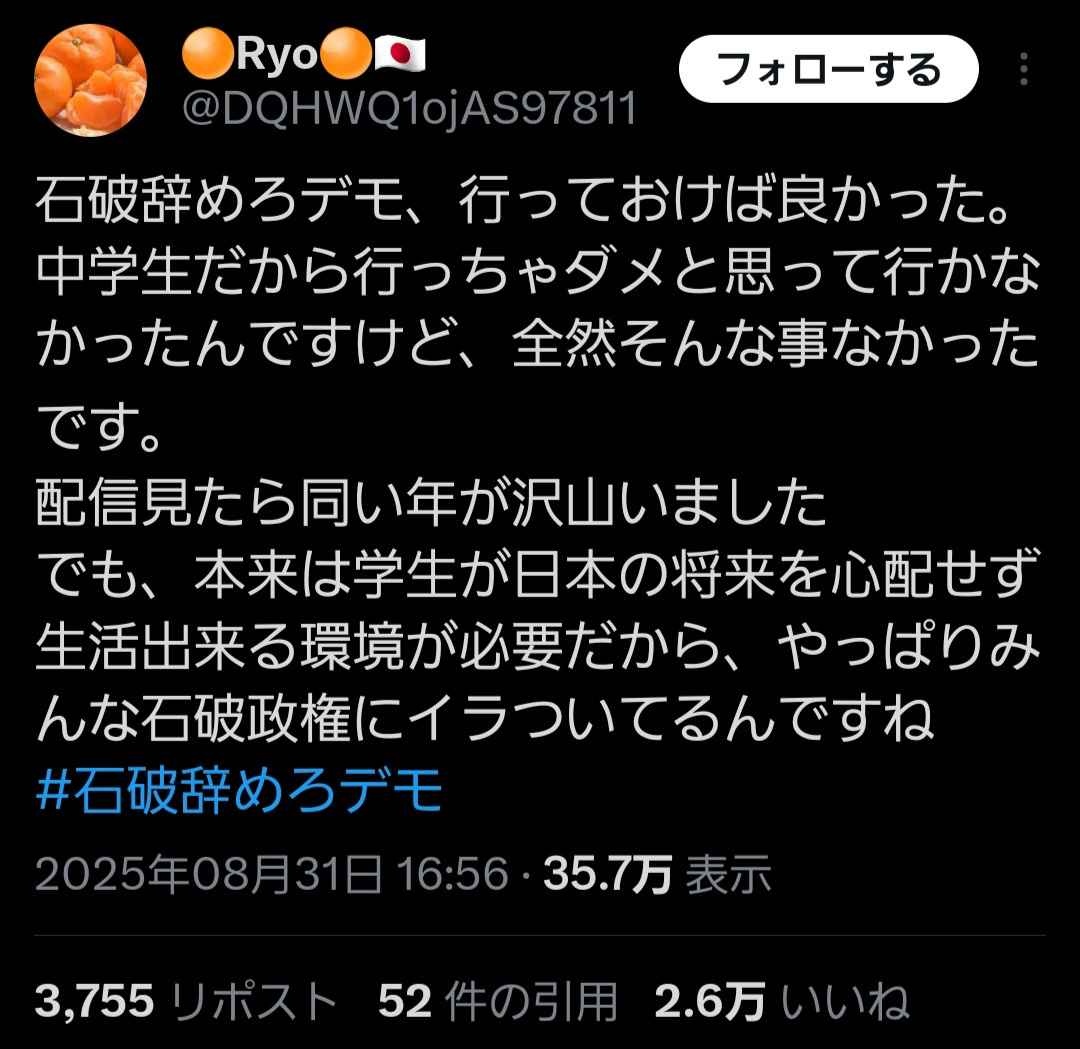
Task: Open the three-dot overflow menu
Action: click(1023, 70)
